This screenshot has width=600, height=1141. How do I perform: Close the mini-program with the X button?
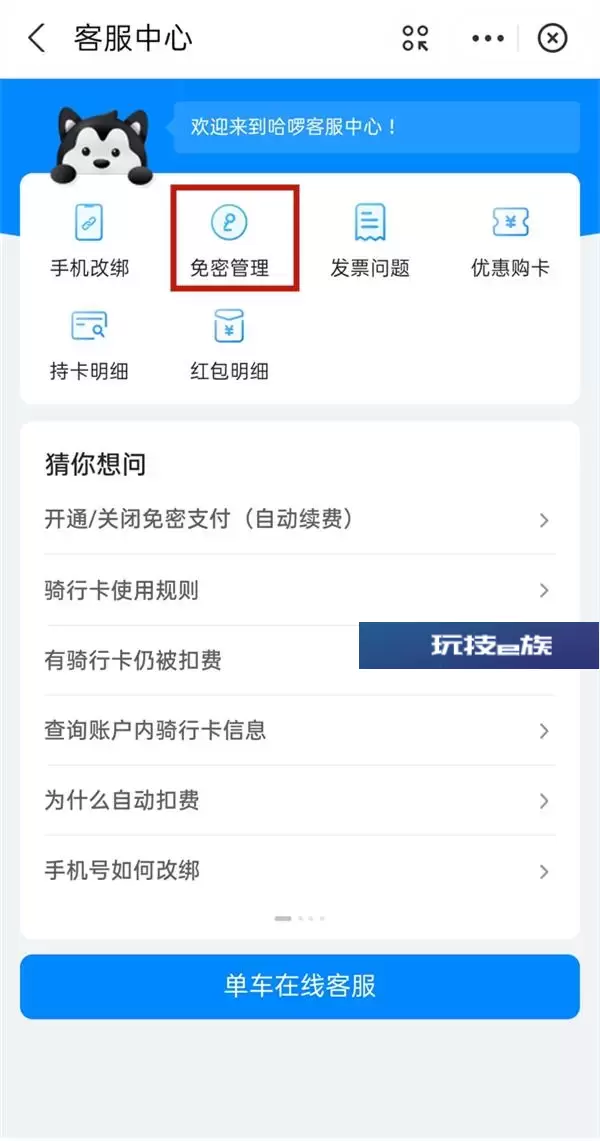[x=552, y=38]
